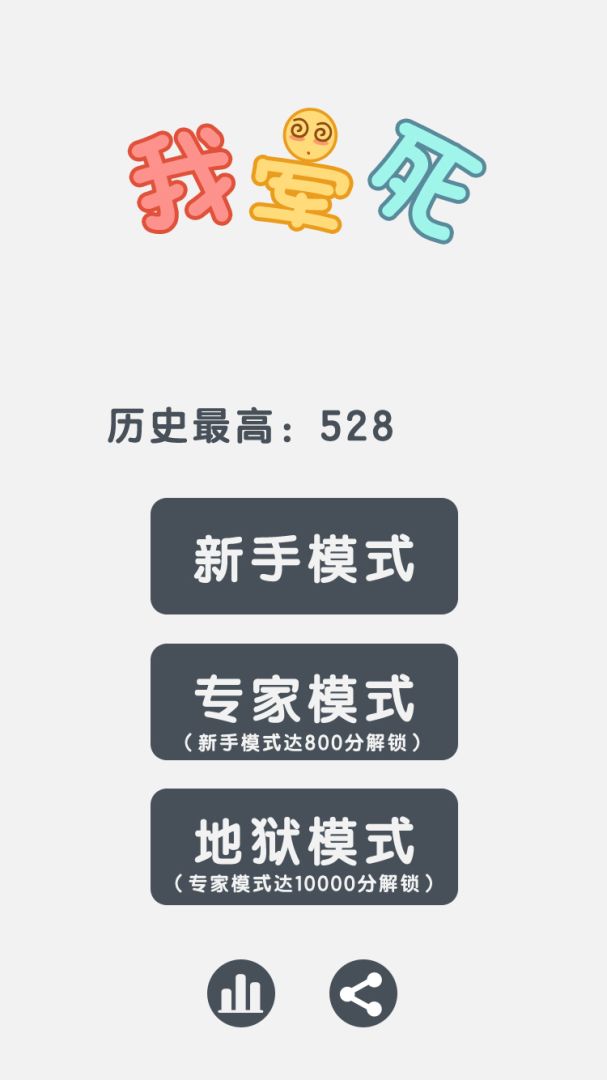This screenshot has height=1080, width=607.
Task: Select the 专家模式 expert mode button
Action: [x=304, y=702]
